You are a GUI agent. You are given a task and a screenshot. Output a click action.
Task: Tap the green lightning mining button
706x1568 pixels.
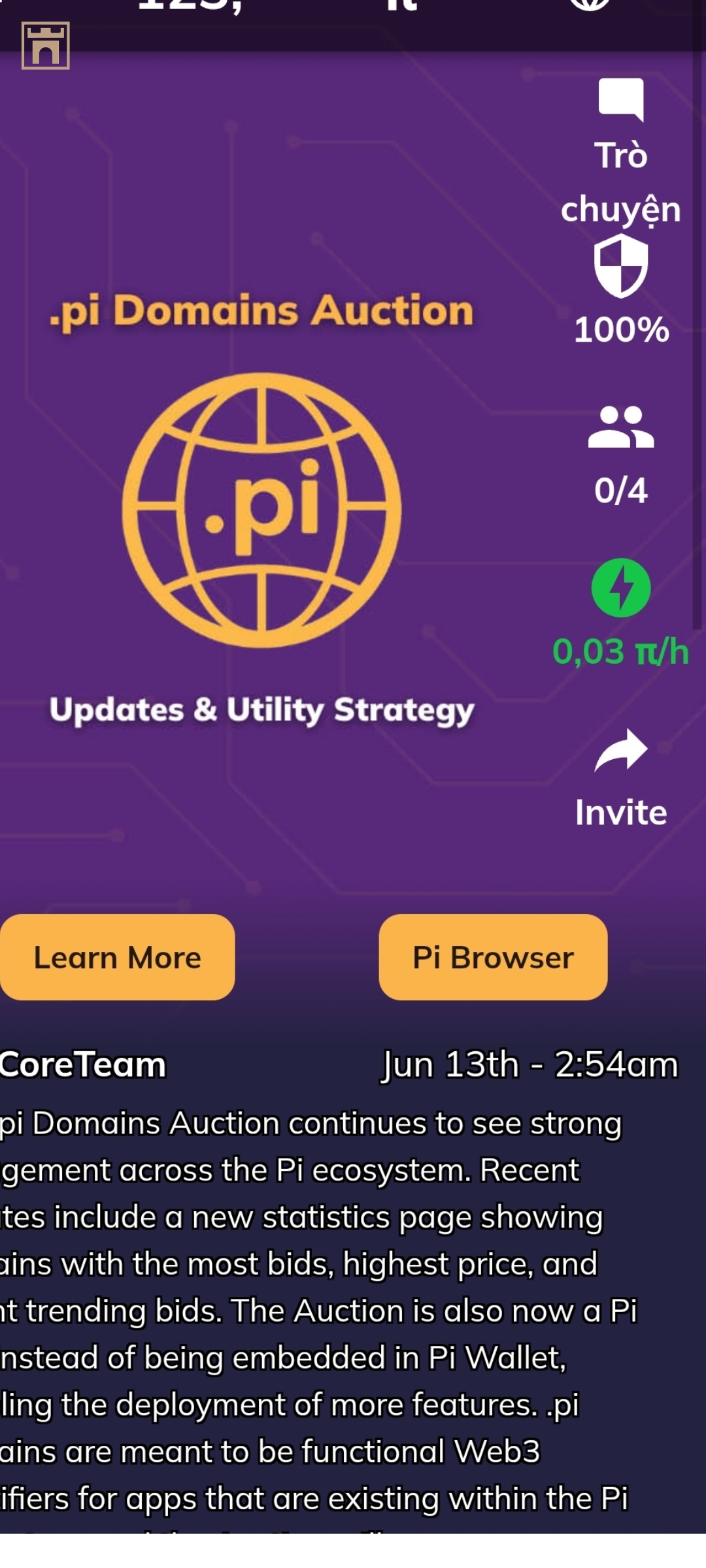click(x=620, y=588)
